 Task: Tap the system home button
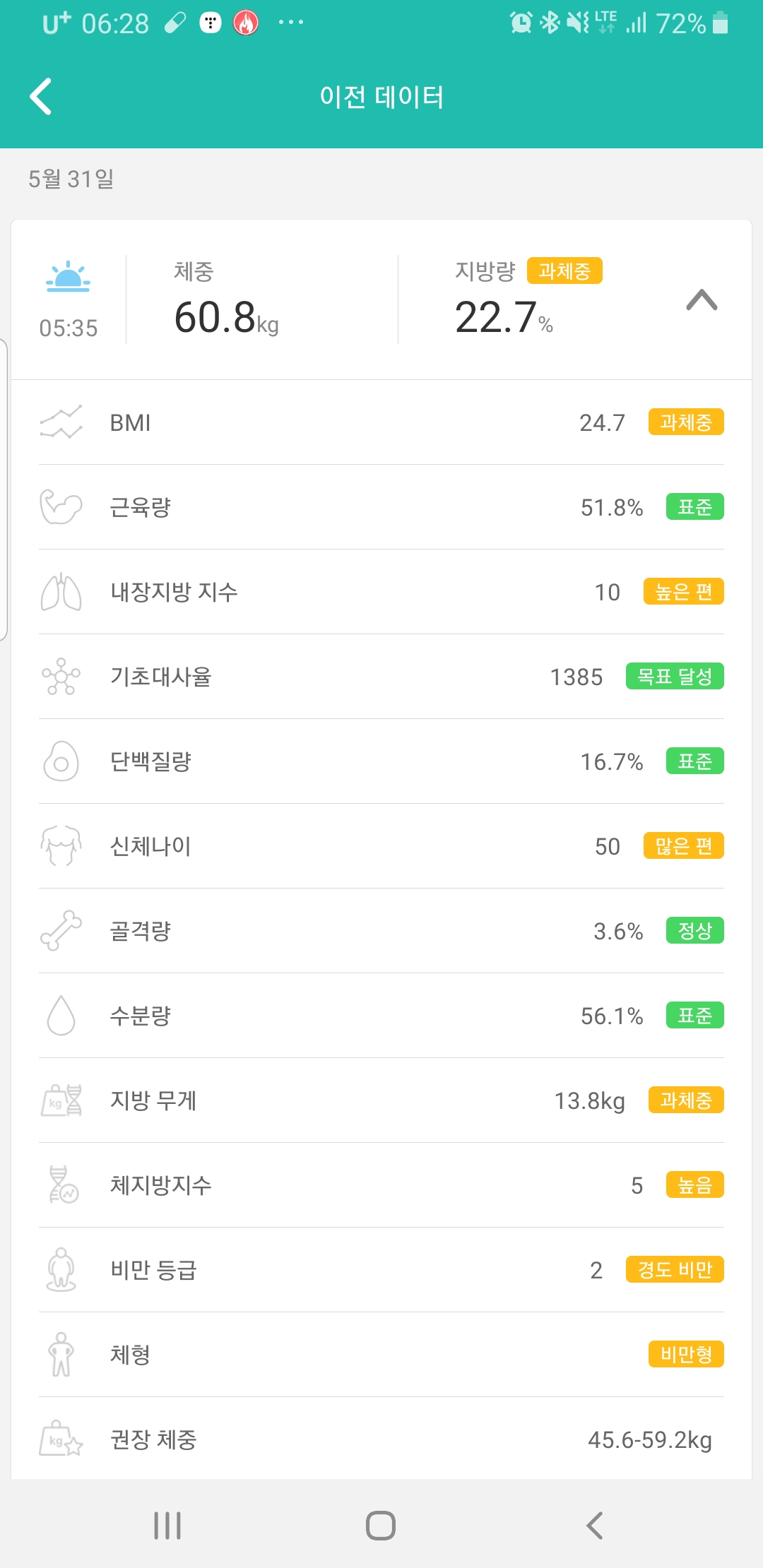381,1526
